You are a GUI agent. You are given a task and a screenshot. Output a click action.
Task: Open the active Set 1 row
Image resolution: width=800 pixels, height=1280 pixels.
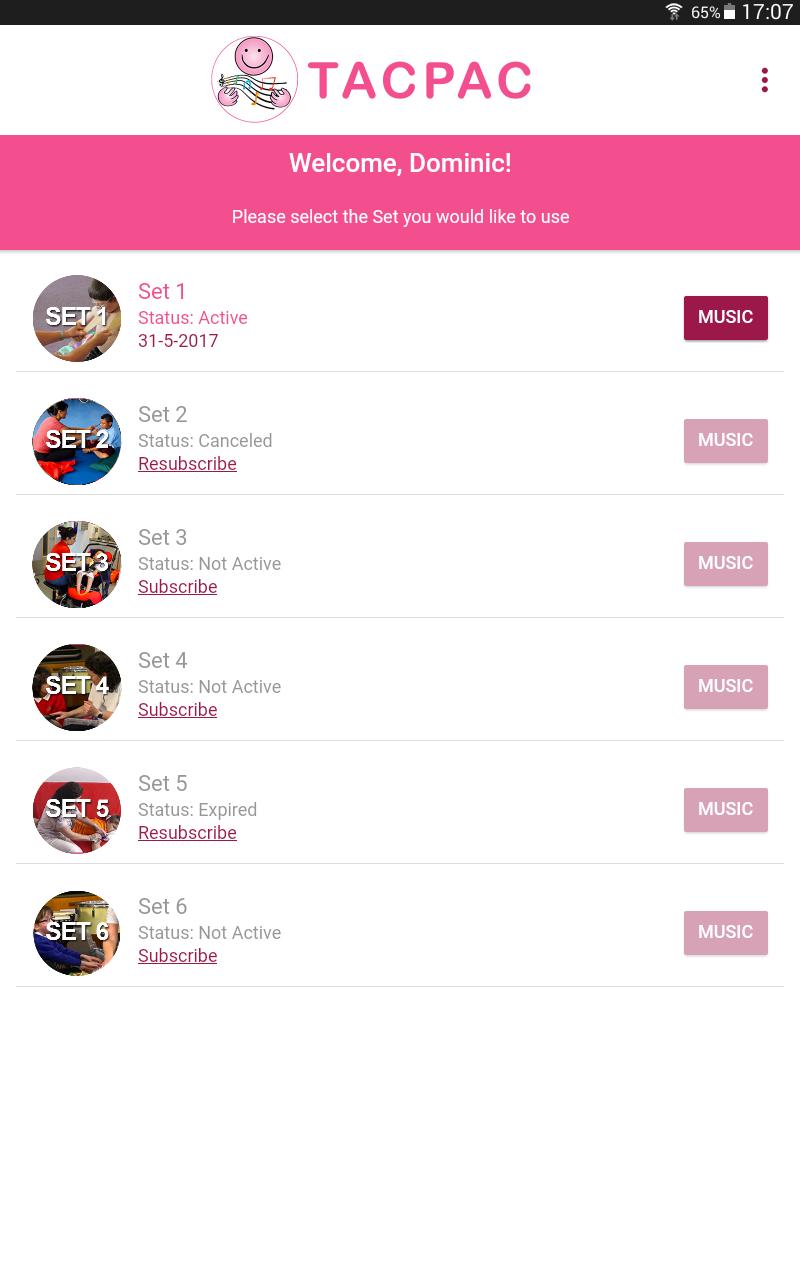(400, 317)
